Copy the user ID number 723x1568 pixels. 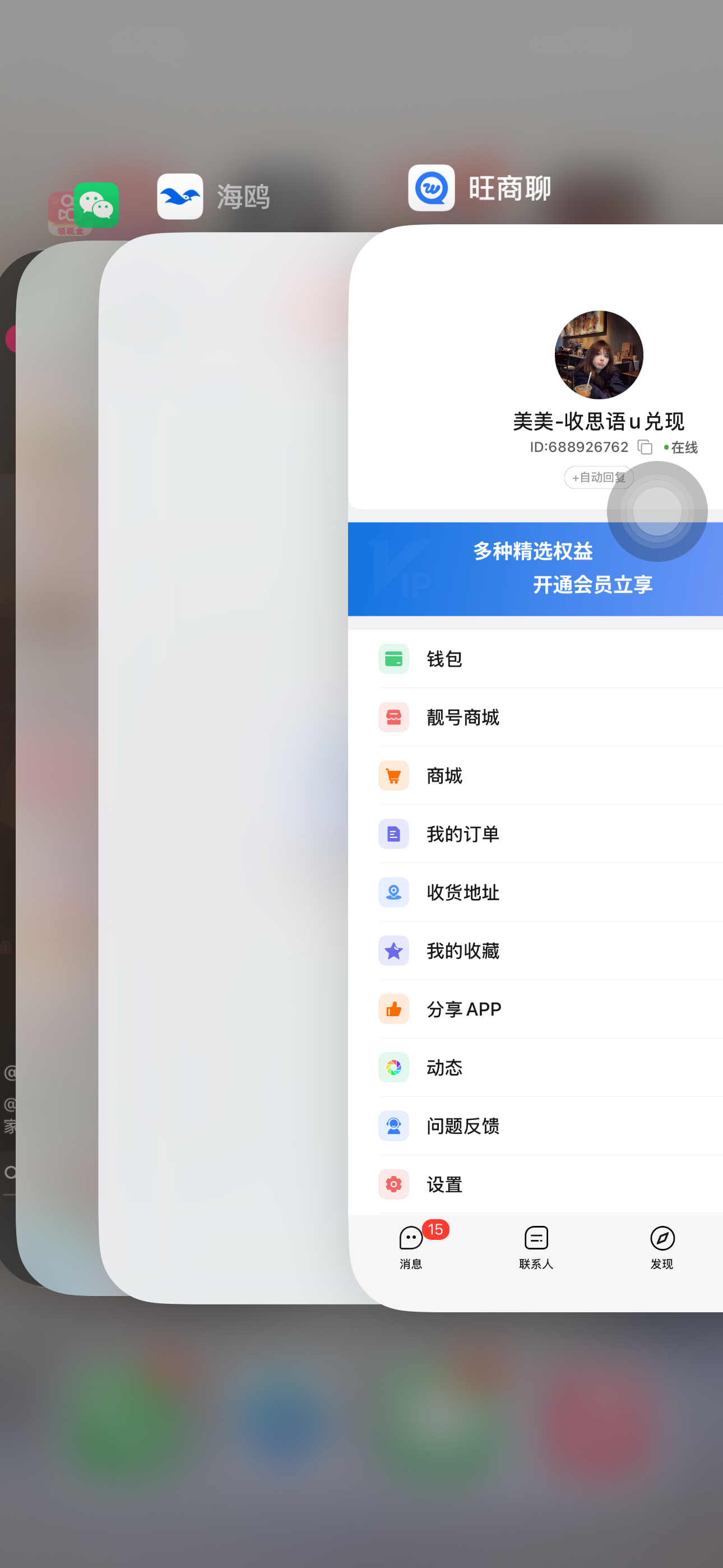pyautogui.click(x=645, y=448)
